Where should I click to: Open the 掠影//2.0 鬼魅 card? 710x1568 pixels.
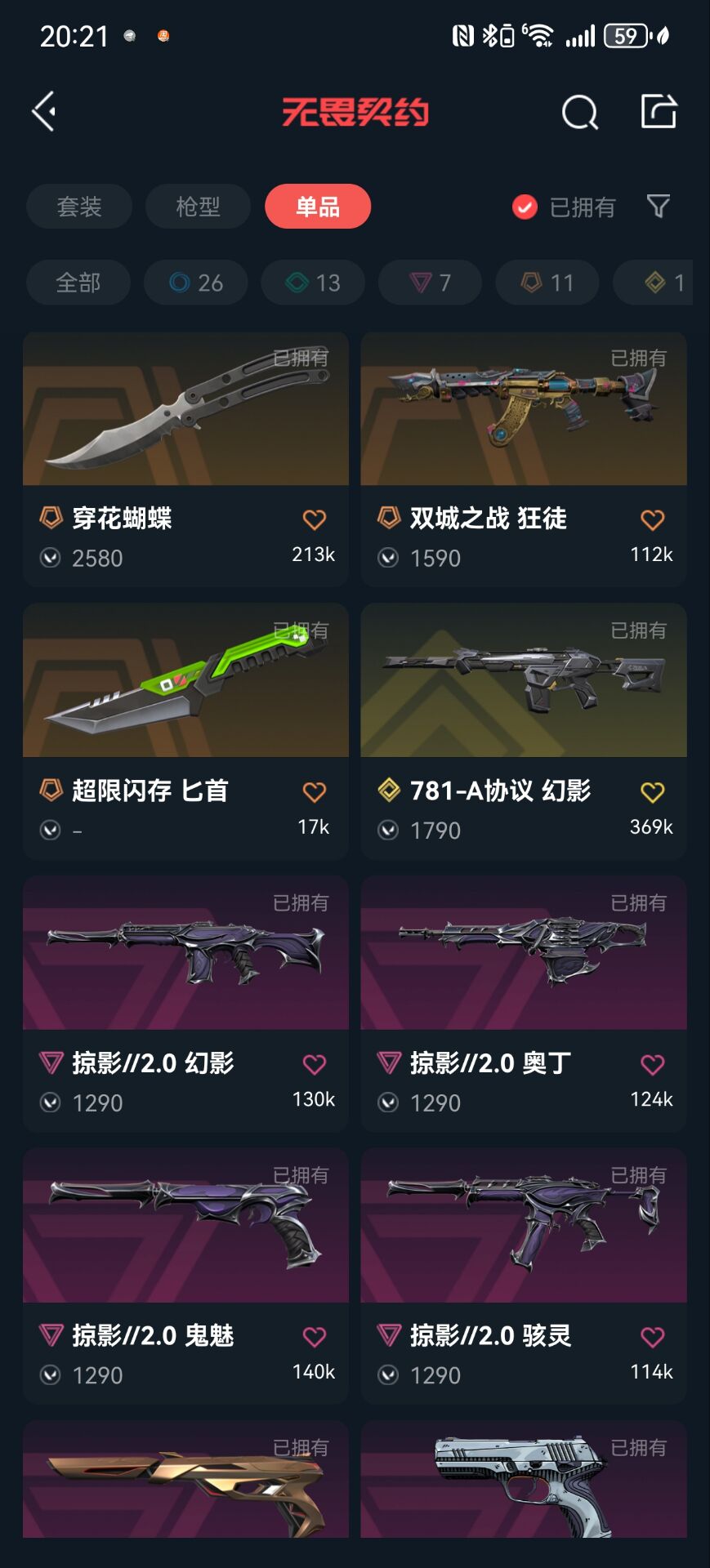(x=185, y=1225)
